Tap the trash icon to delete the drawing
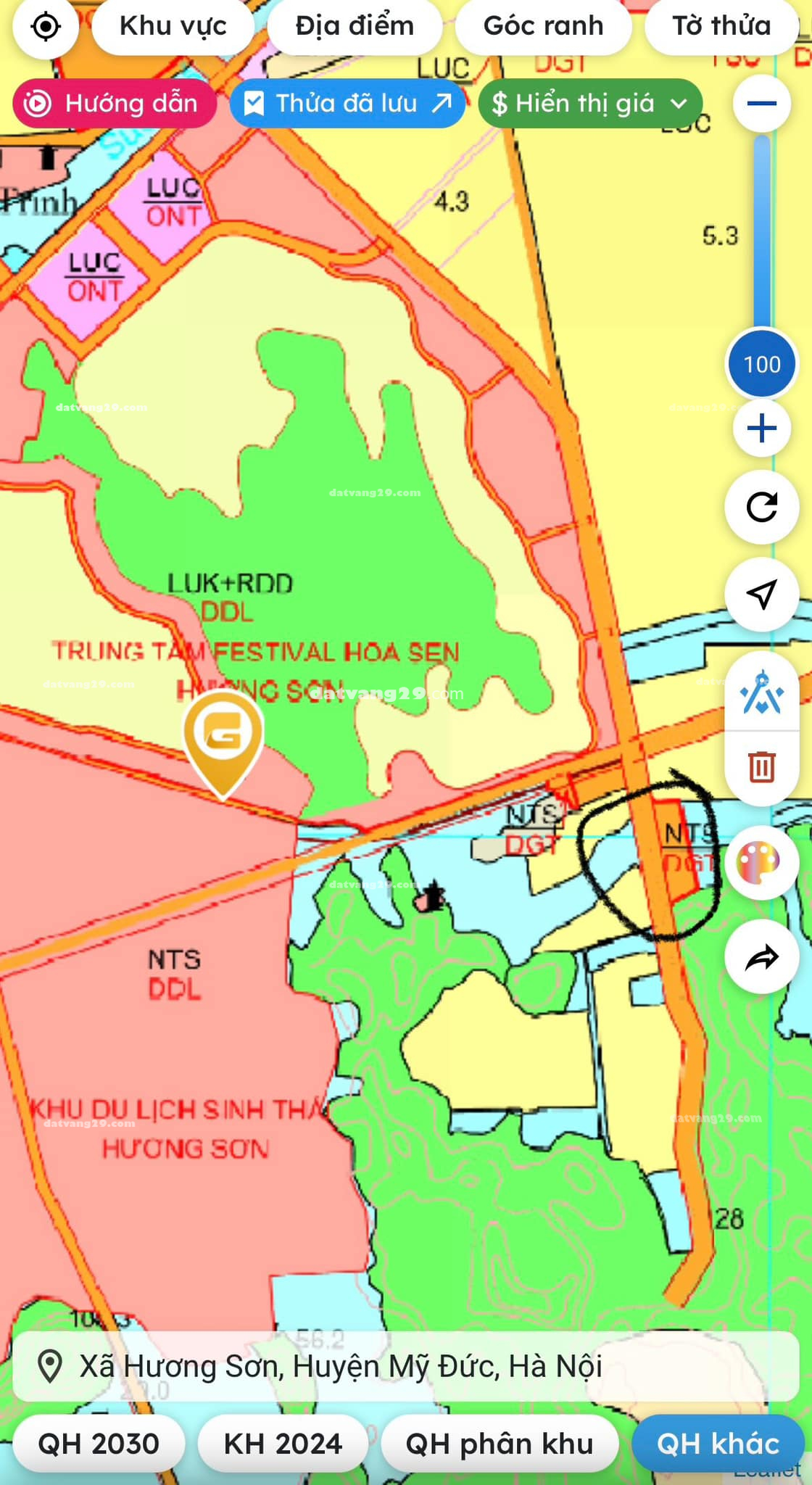The width and height of the screenshot is (812, 1485). (x=761, y=766)
